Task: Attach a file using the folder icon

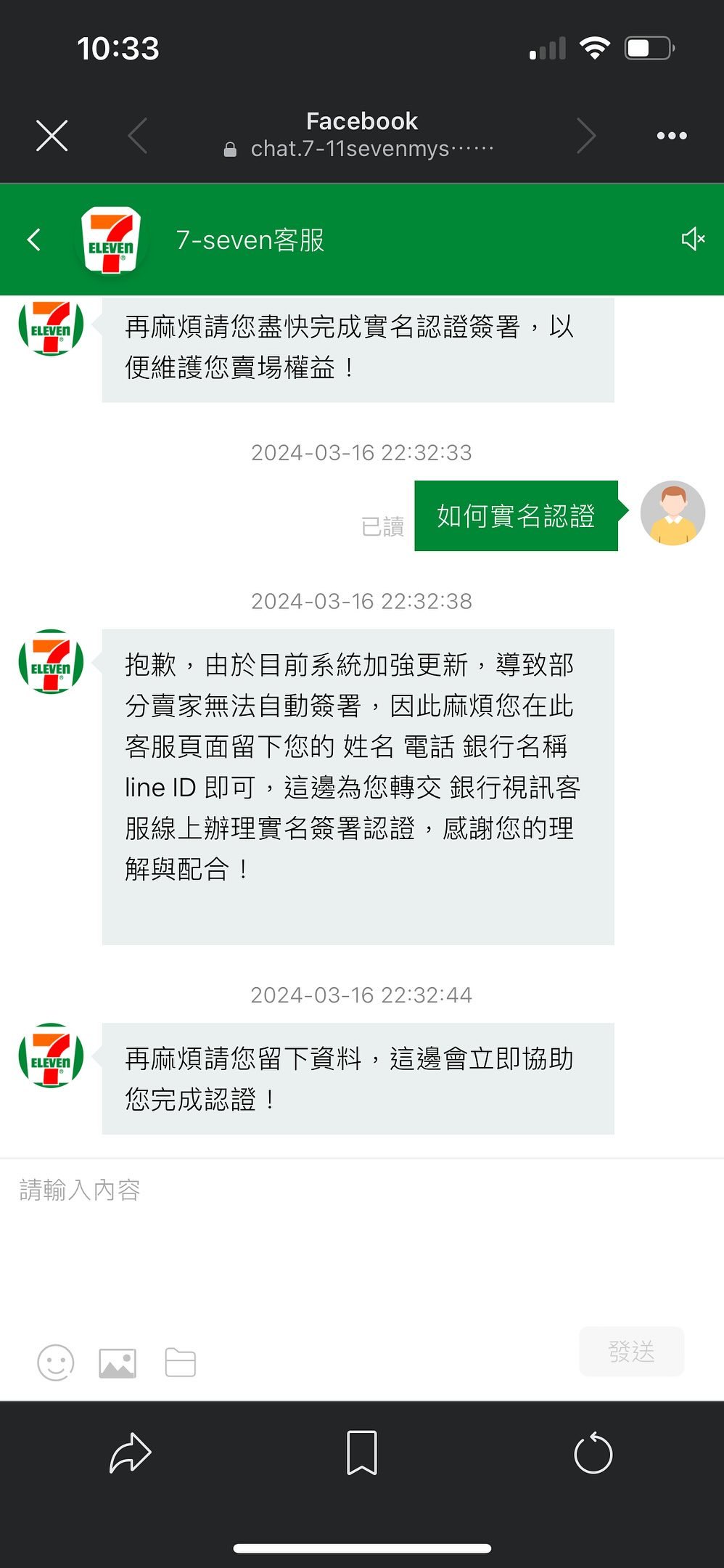Action: coord(180,1363)
